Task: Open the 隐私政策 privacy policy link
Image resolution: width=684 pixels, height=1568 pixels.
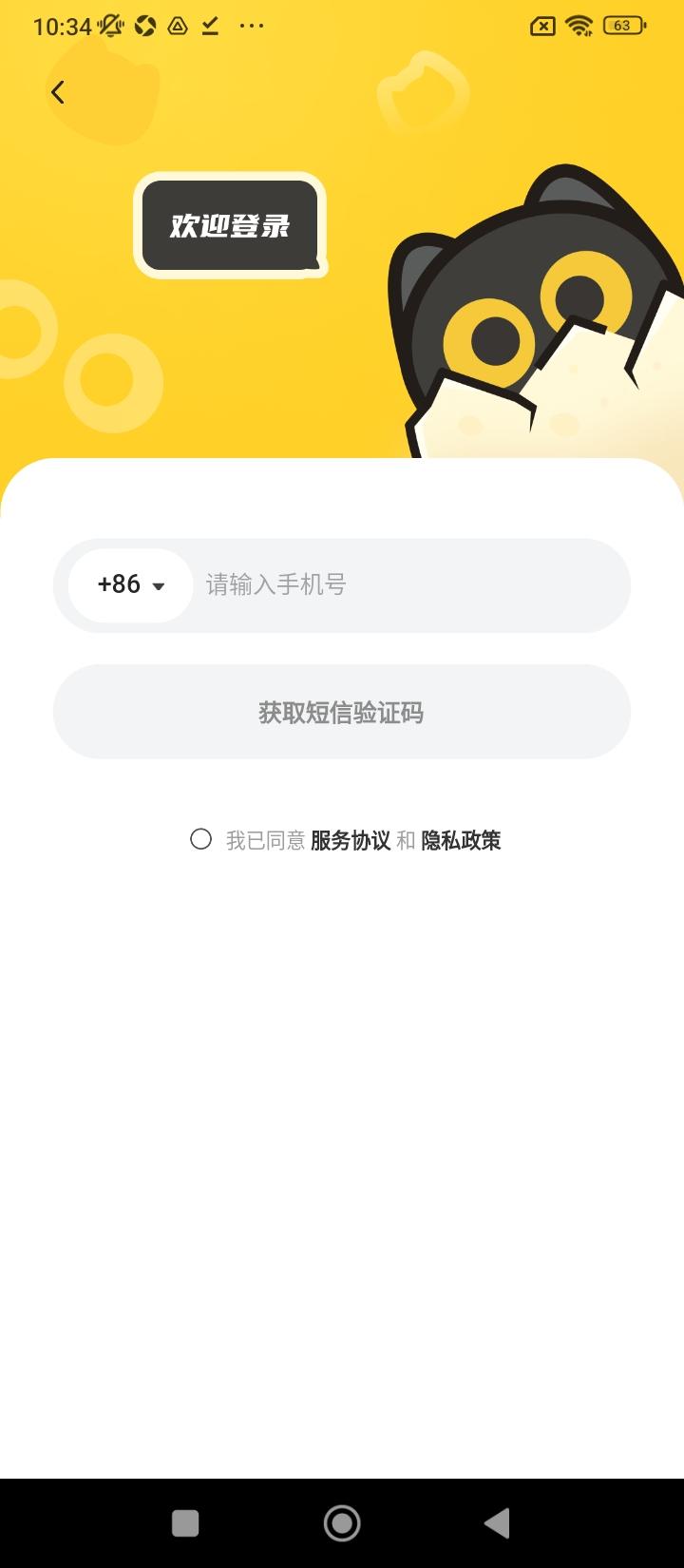Action: point(461,840)
